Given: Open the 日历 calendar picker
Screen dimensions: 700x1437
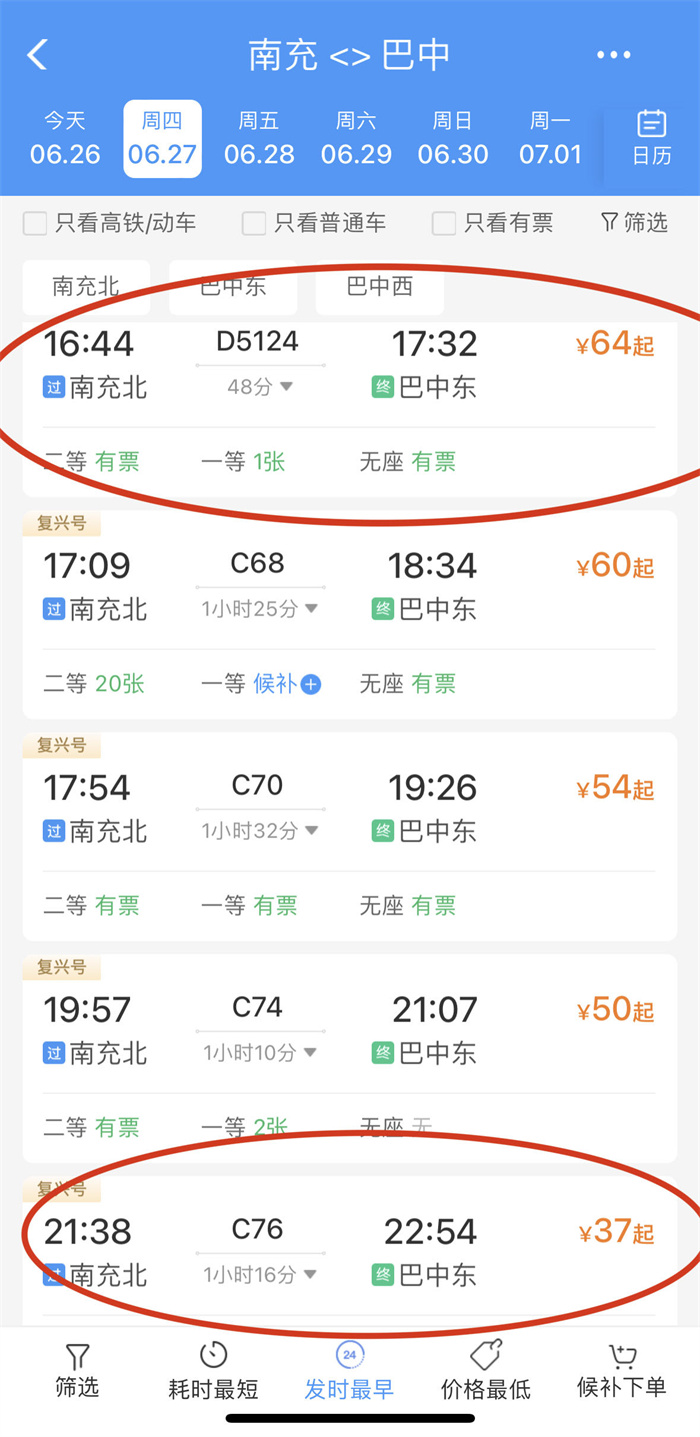Looking at the screenshot, I should pyautogui.click(x=652, y=138).
